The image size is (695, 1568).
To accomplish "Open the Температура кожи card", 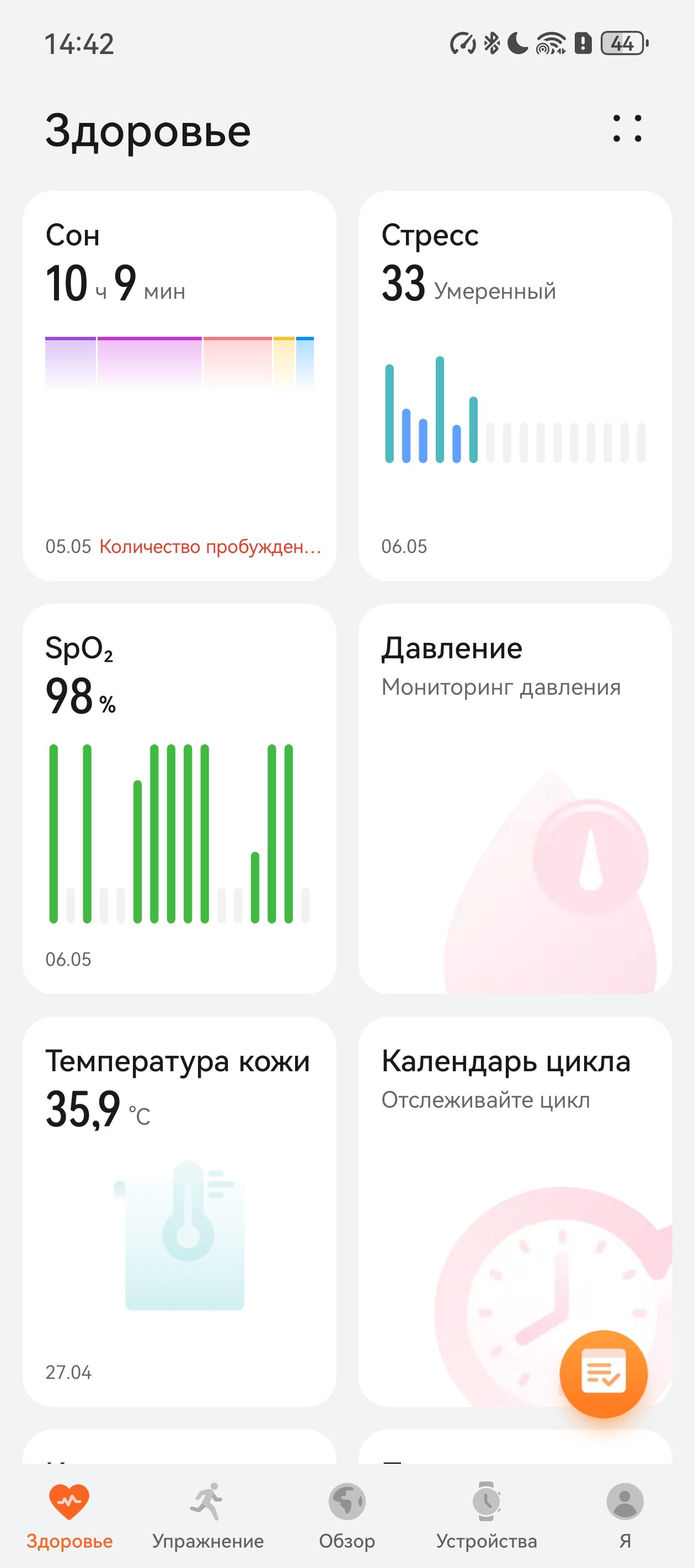I will click(179, 1211).
